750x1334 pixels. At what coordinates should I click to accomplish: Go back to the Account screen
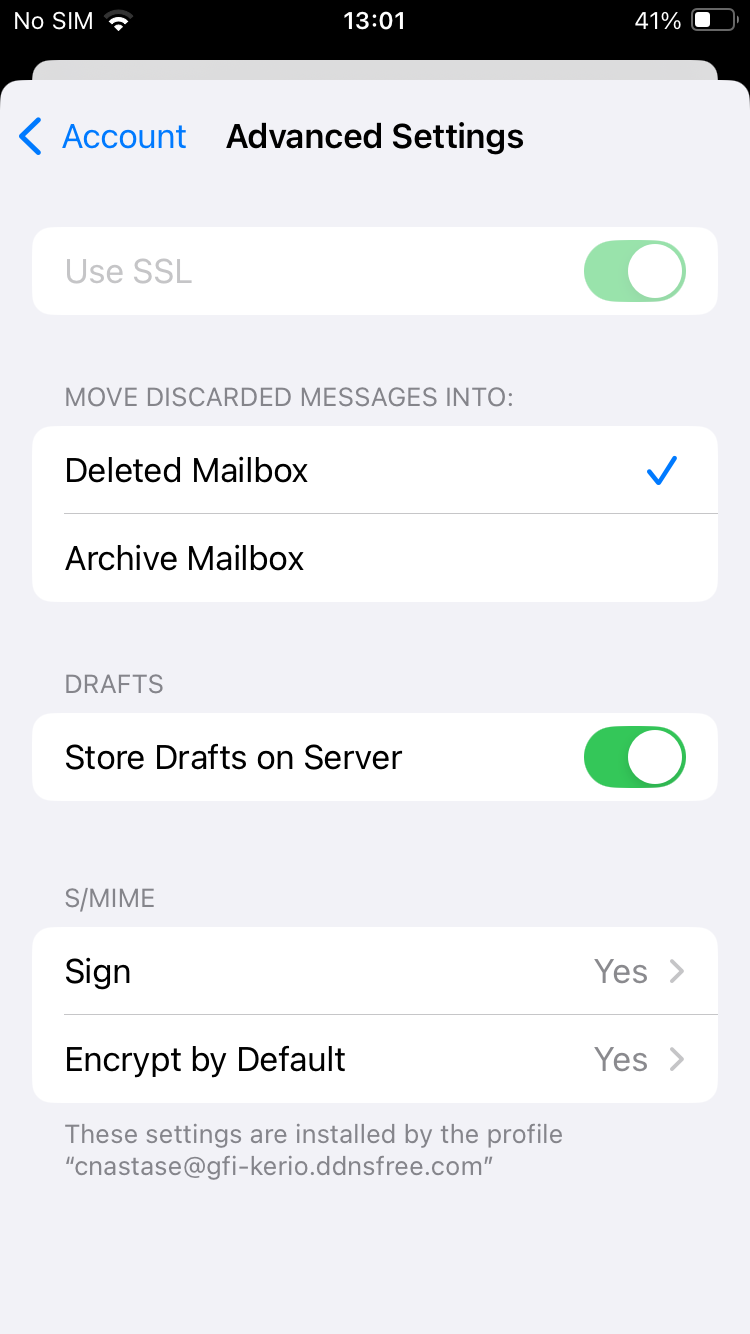(103, 136)
